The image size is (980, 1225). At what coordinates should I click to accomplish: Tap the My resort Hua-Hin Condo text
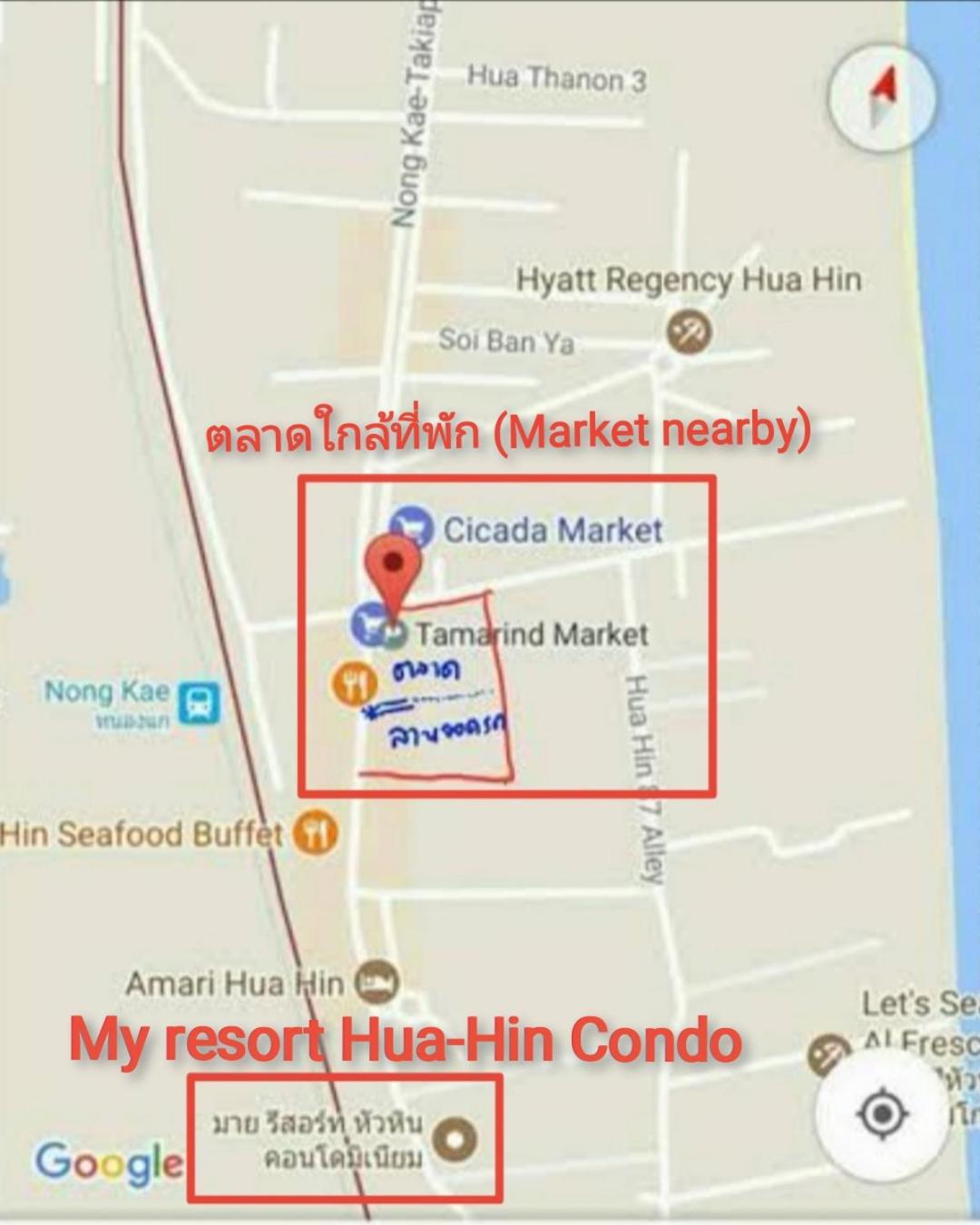tap(406, 1043)
